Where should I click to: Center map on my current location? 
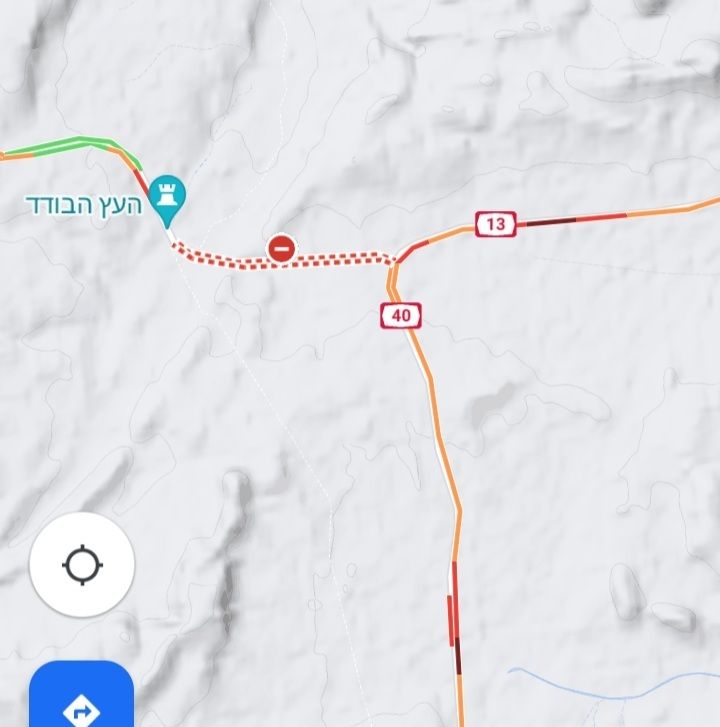tap(82, 565)
